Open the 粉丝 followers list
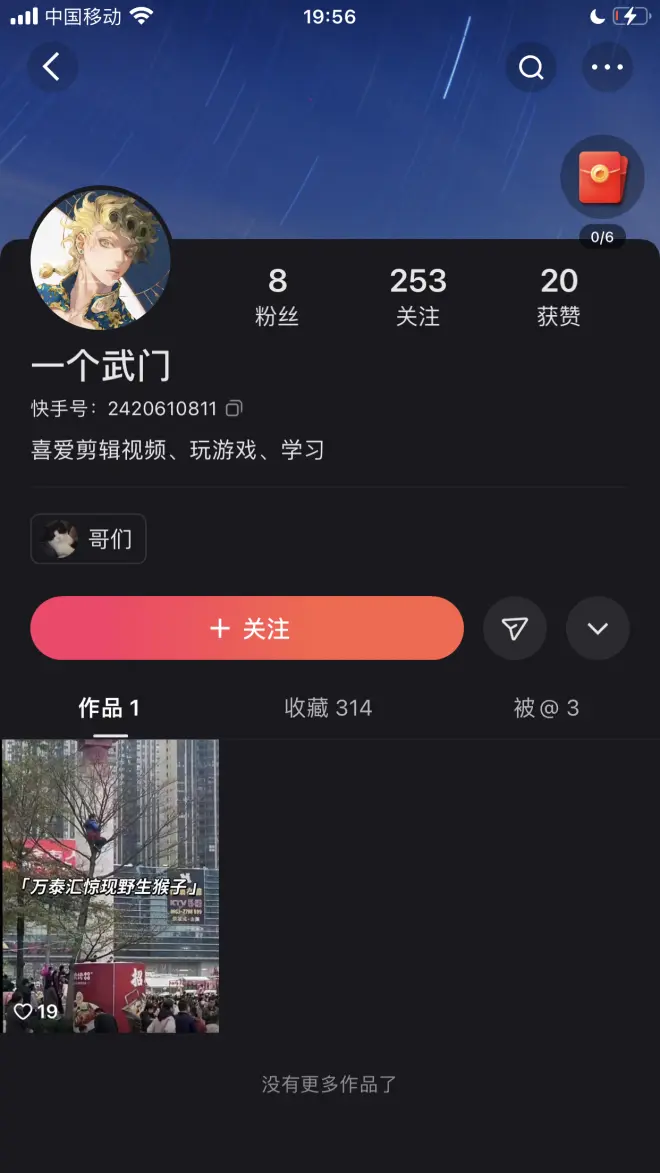The image size is (660, 1173). tap(277, 297)
